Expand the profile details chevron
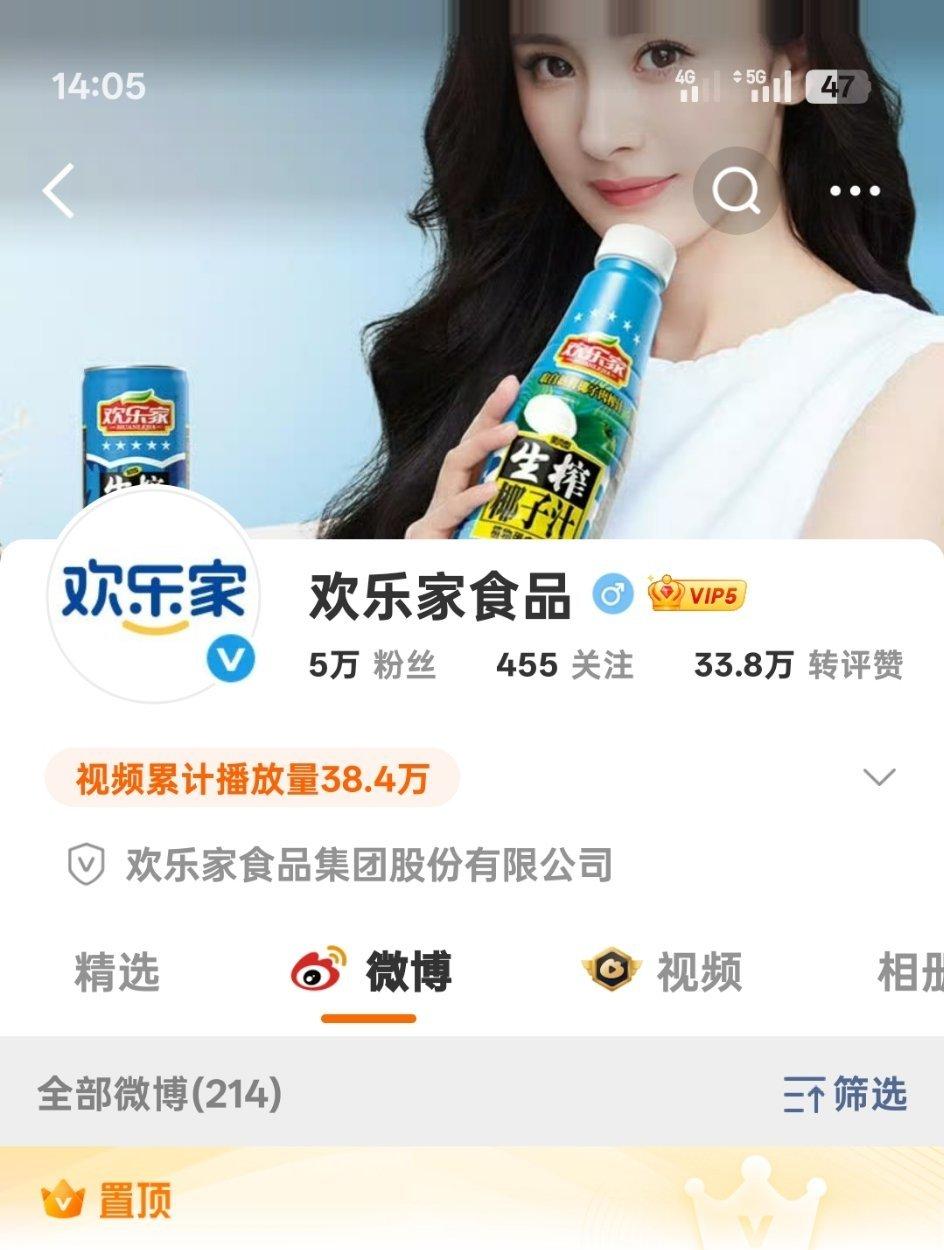 click(879, 778)
